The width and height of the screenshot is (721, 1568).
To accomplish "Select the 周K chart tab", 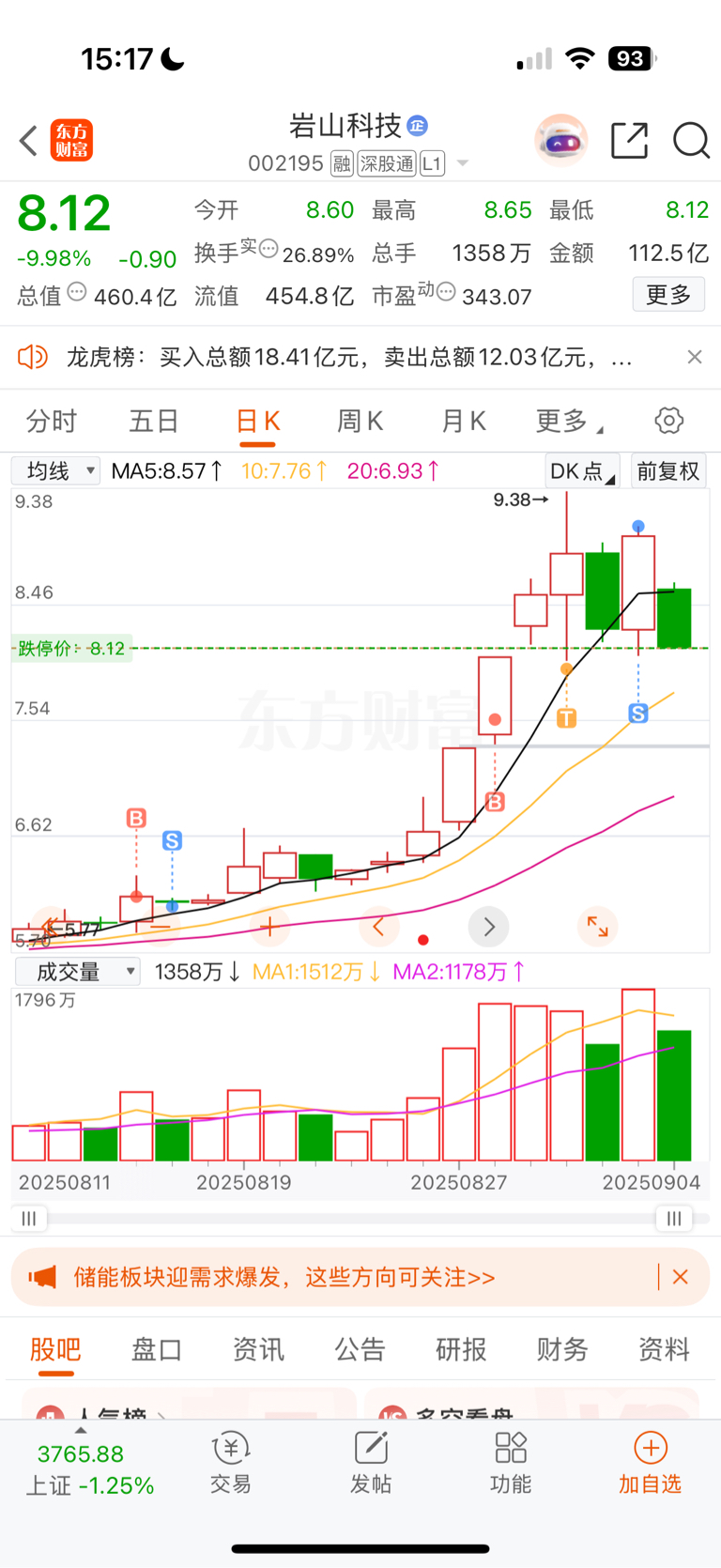I will coord(360,421).
